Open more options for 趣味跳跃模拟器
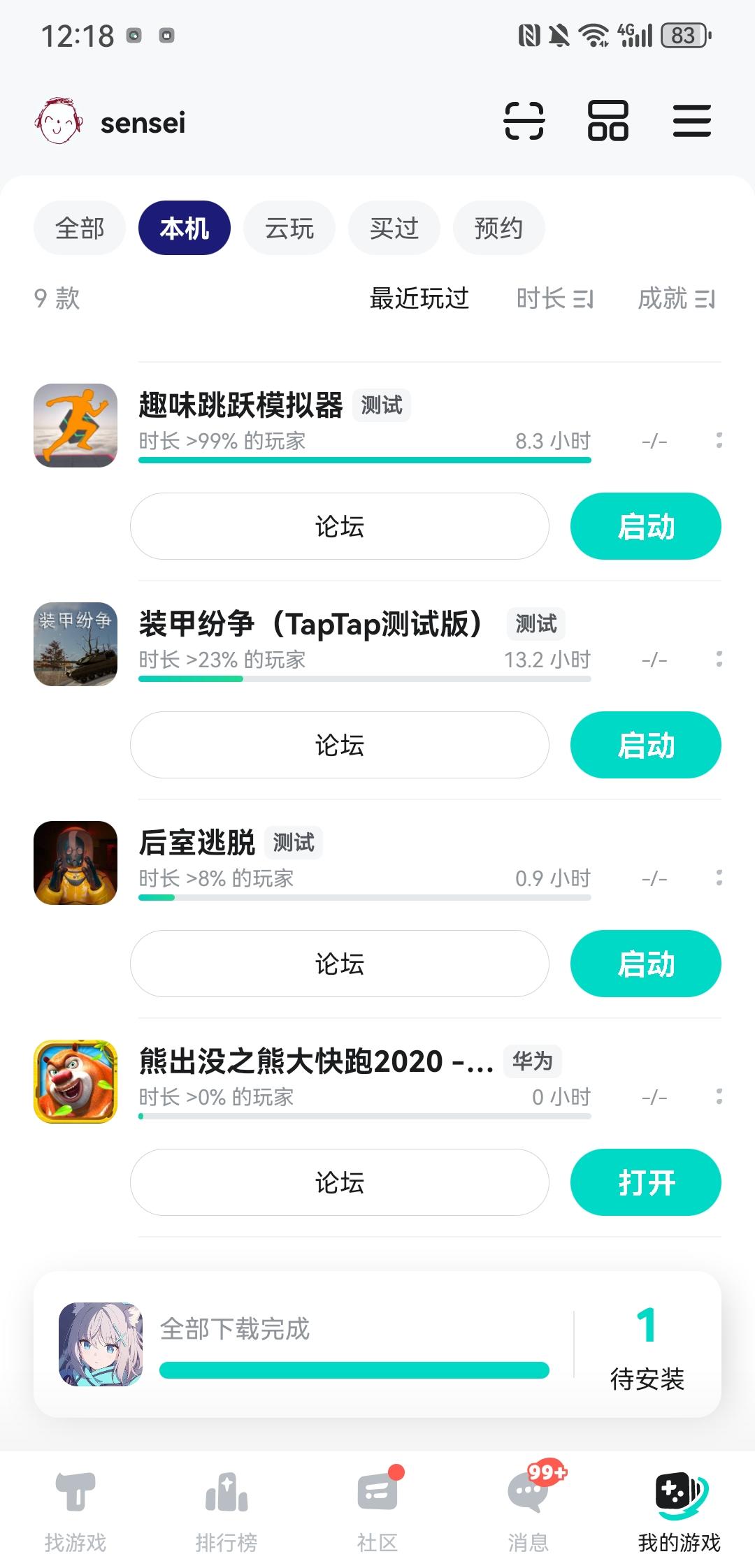The height and width of the screenshot is (1568, 755). (x=719, y=440)
